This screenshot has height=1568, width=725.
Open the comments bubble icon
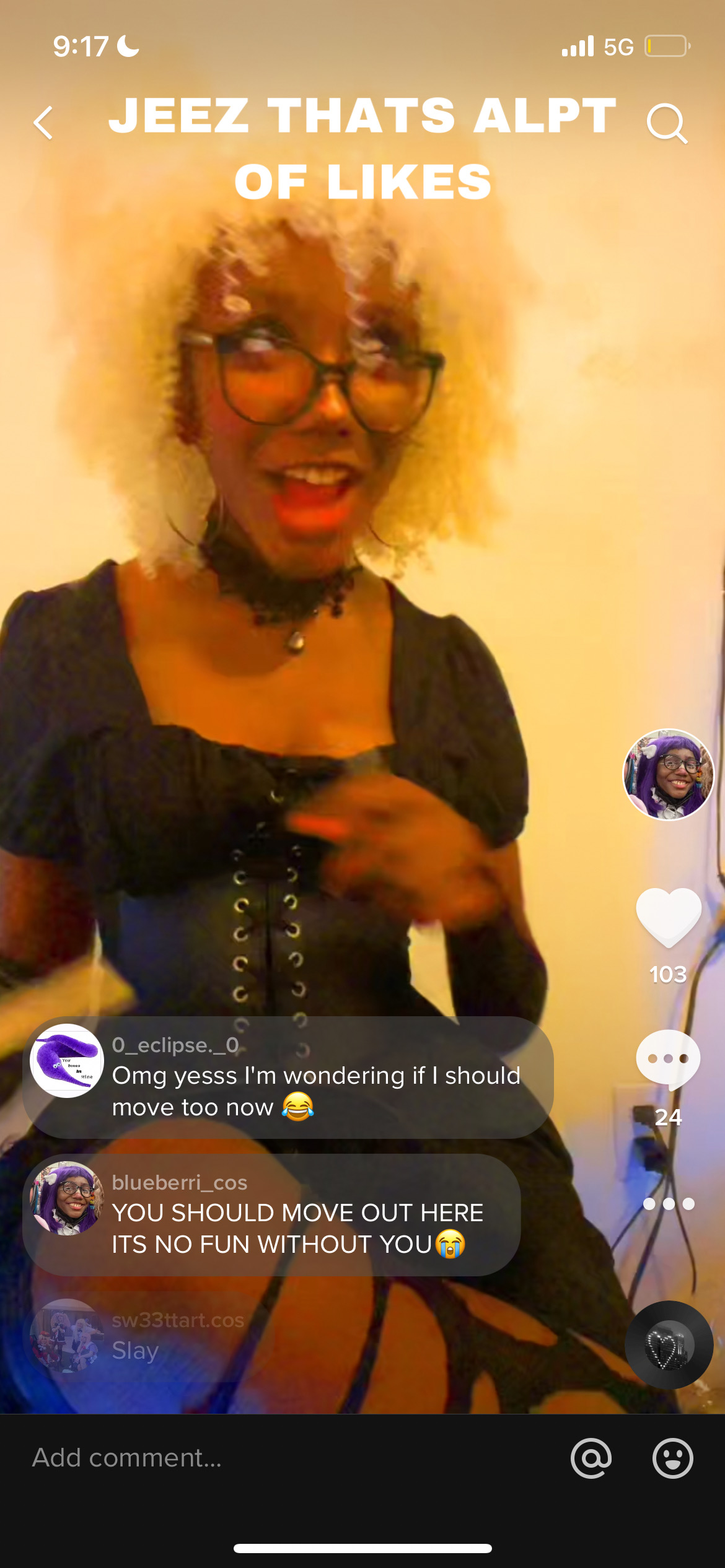668,1060
